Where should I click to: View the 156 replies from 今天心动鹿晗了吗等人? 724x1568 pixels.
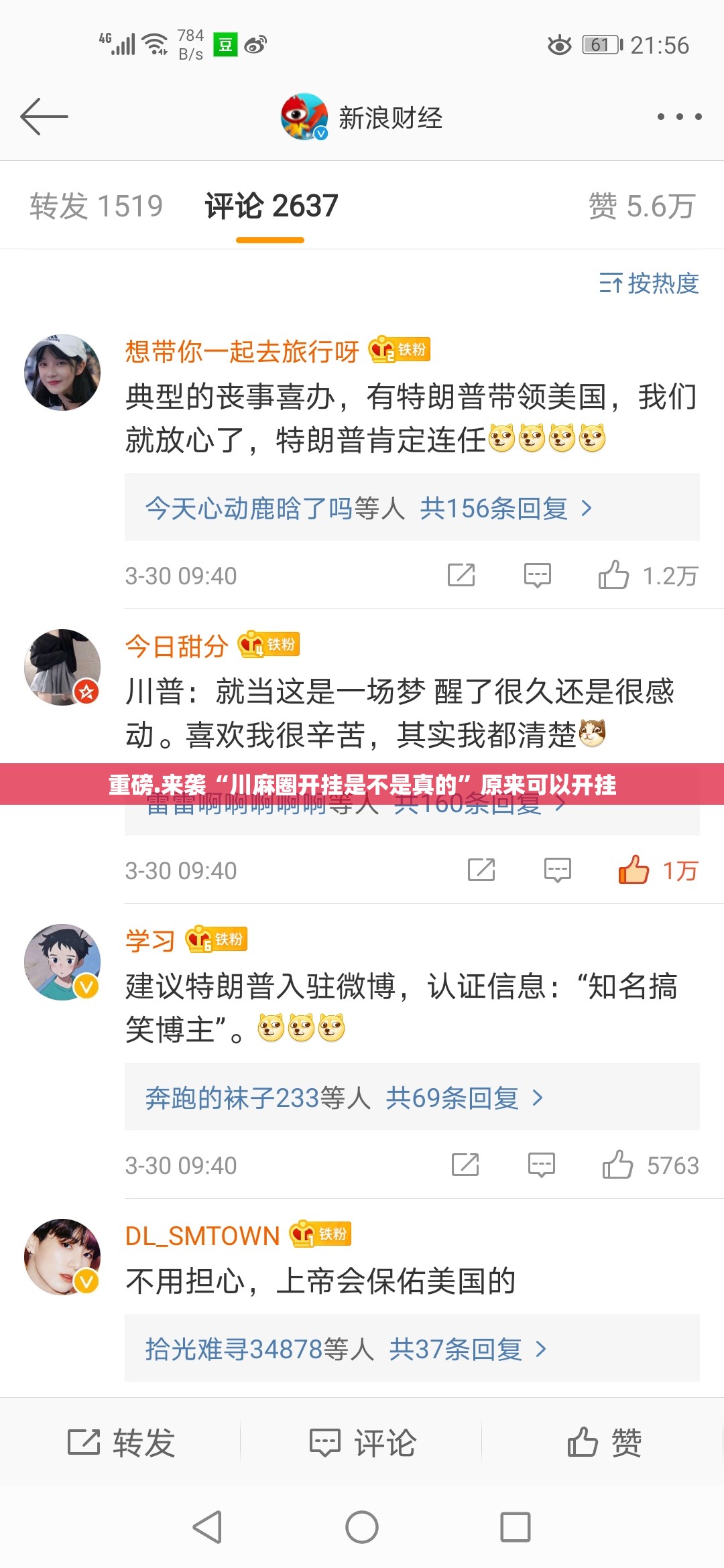tap(369, 509)
